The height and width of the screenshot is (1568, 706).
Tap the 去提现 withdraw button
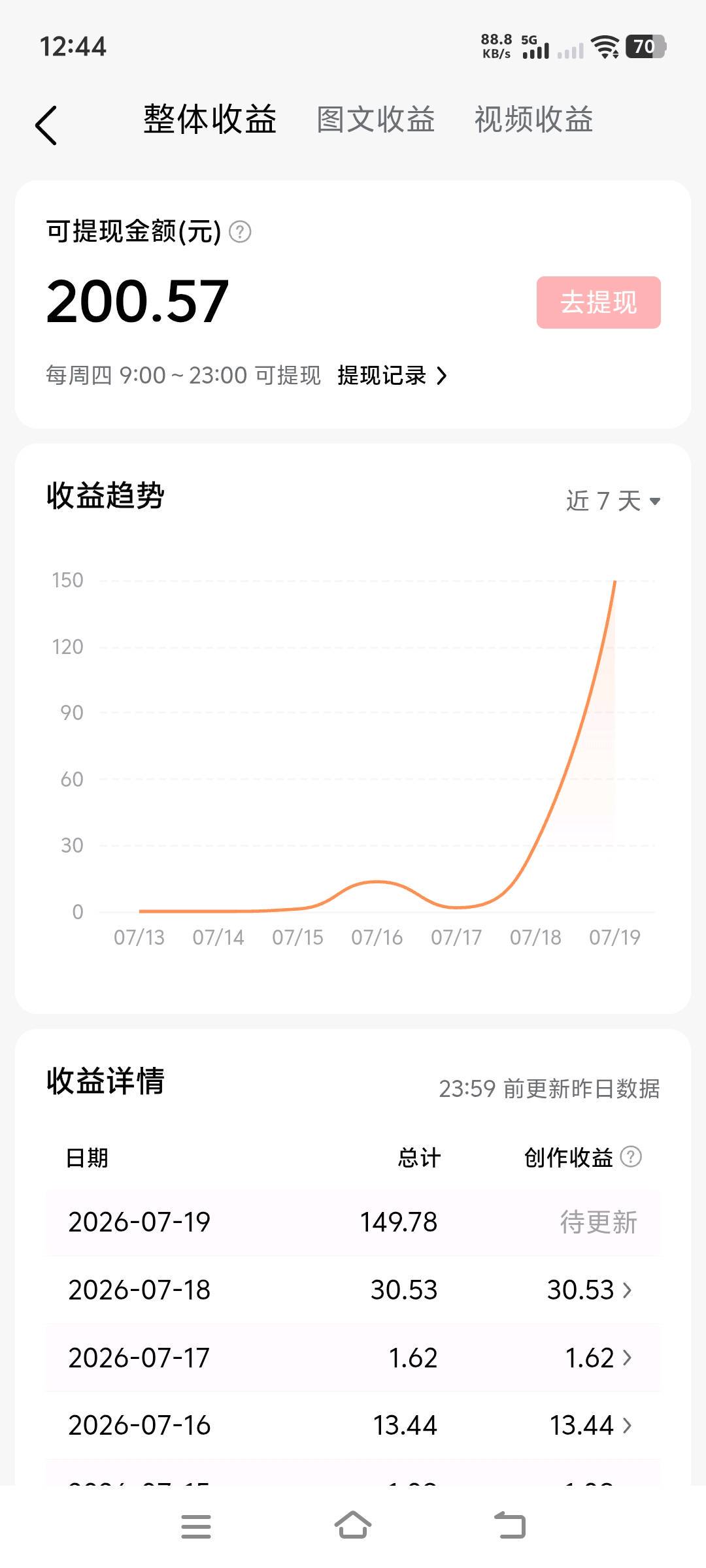[x=598, y=302]
